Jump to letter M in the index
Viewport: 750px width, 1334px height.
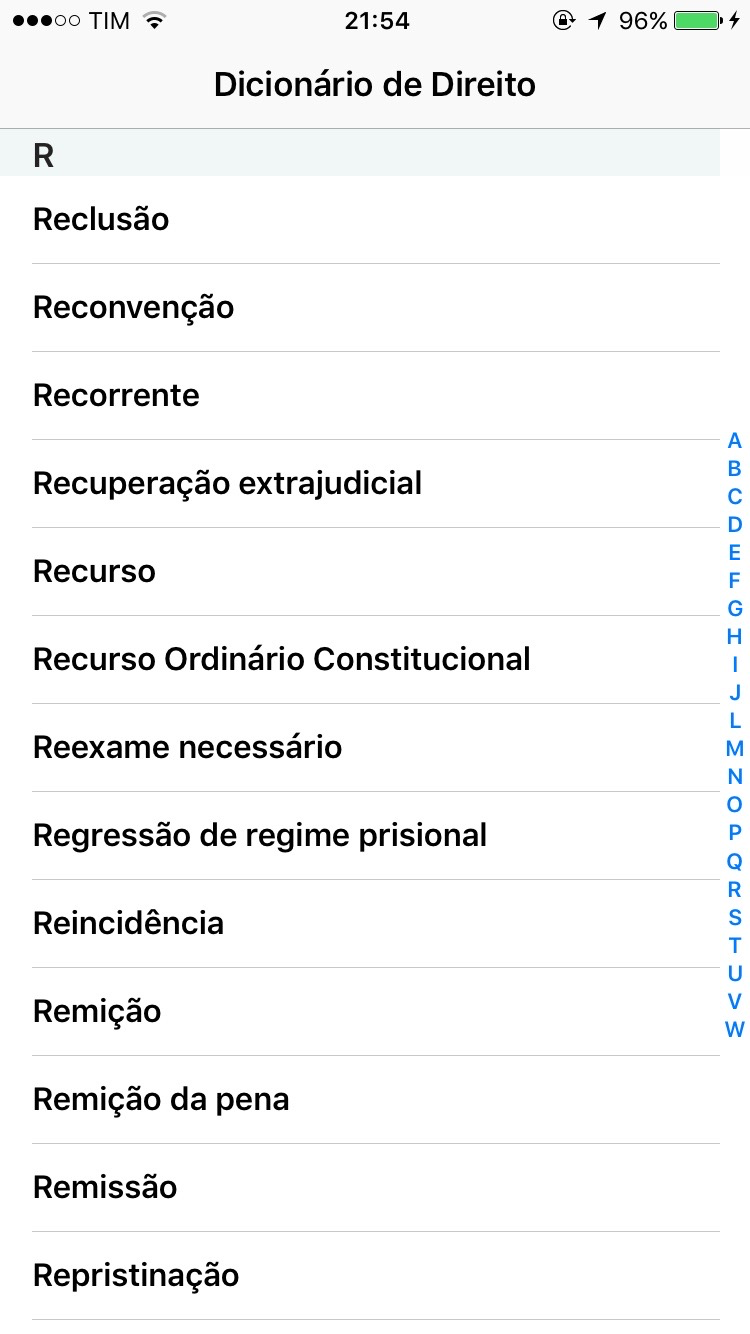[735, 749]
